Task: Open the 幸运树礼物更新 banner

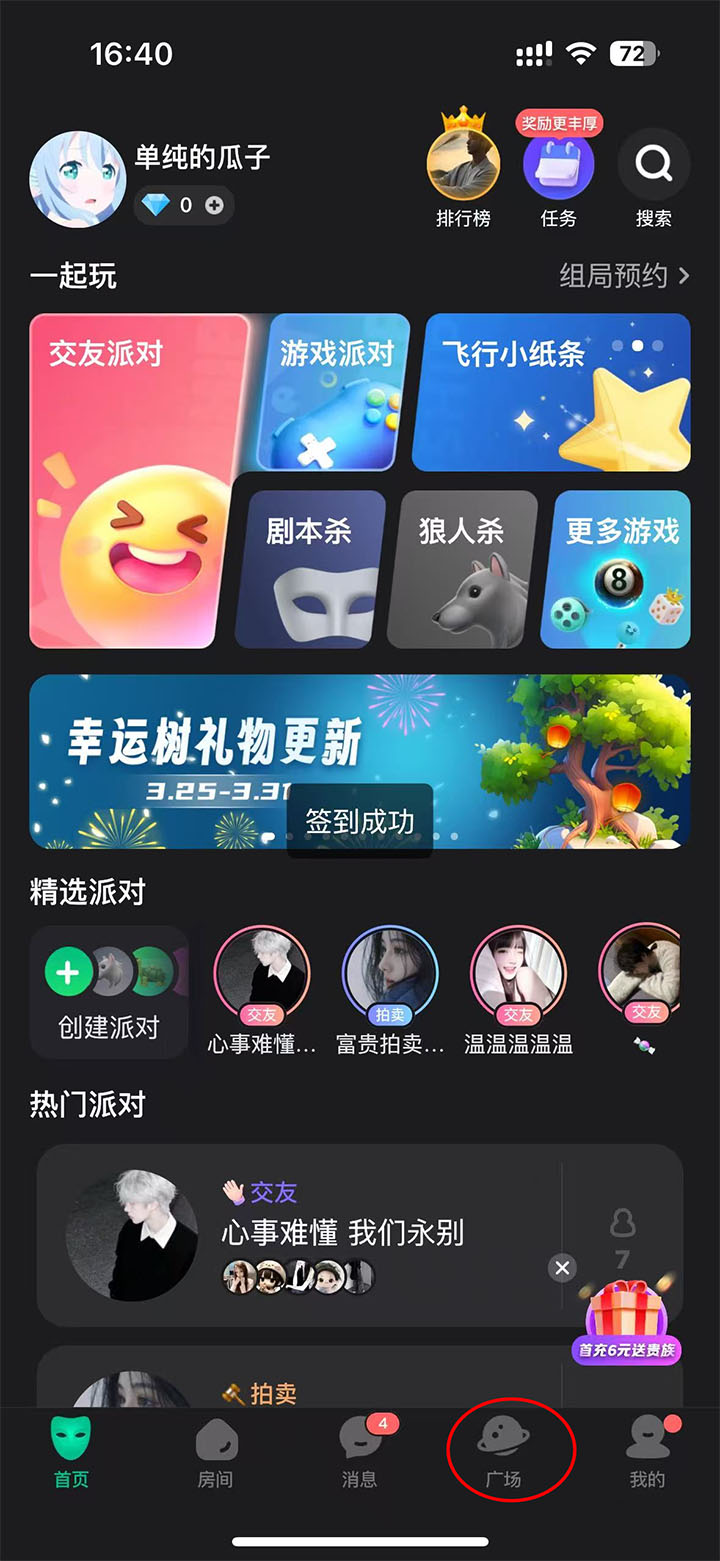Action: tap(360, 760)
